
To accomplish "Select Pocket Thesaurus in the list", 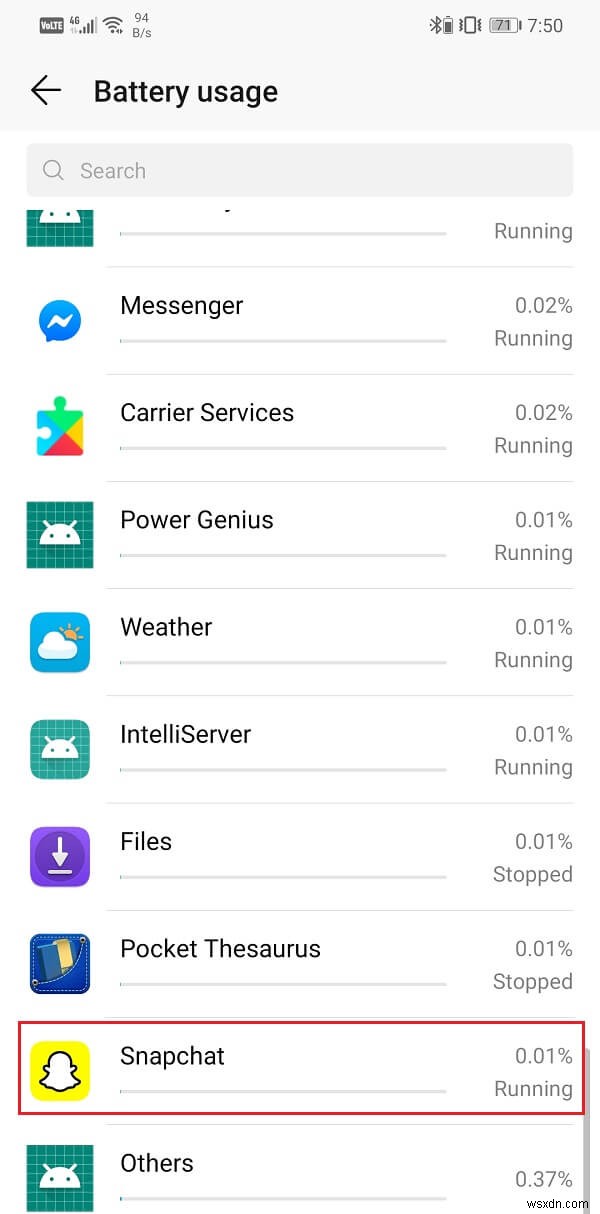I will coord(300,963).
